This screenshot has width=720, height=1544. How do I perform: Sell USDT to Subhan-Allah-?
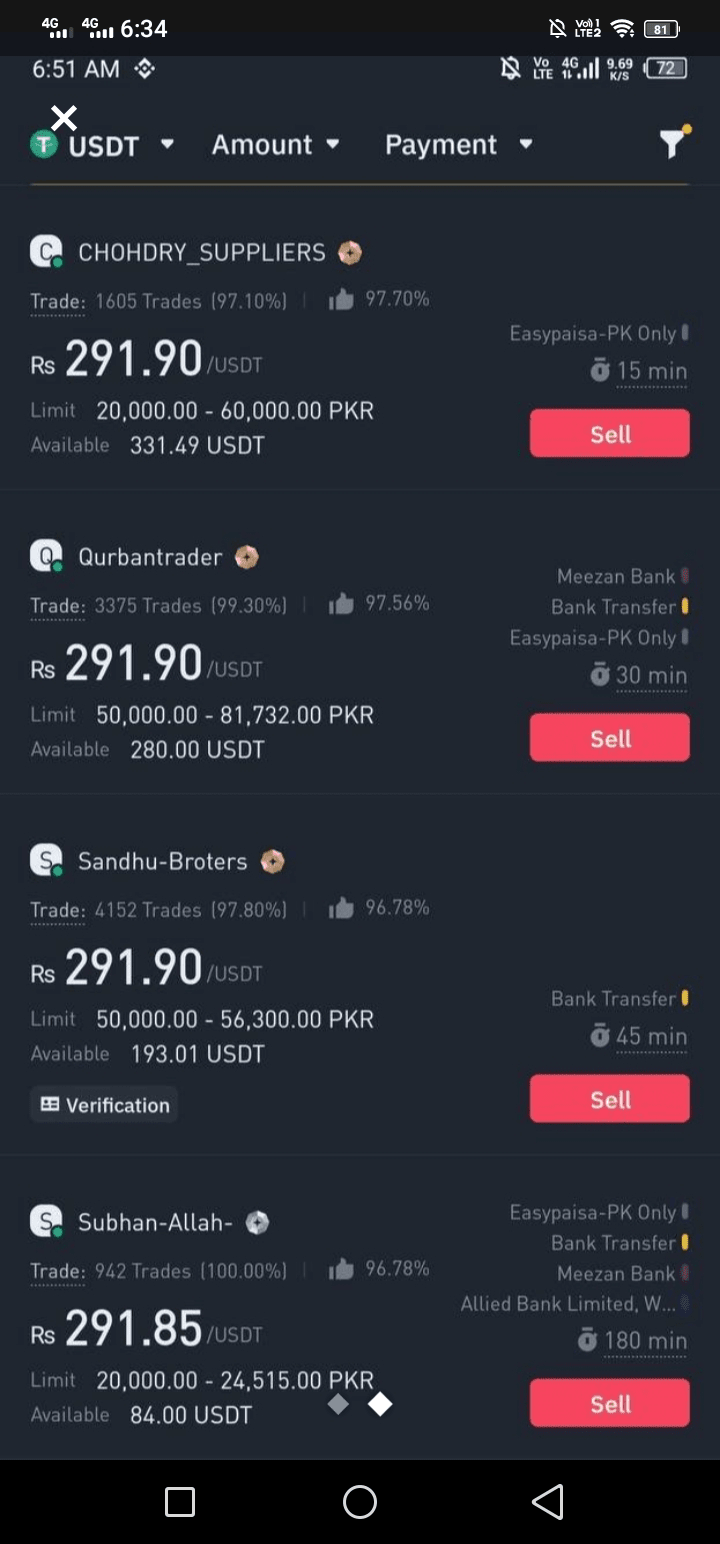click(x=609, y=1403)
